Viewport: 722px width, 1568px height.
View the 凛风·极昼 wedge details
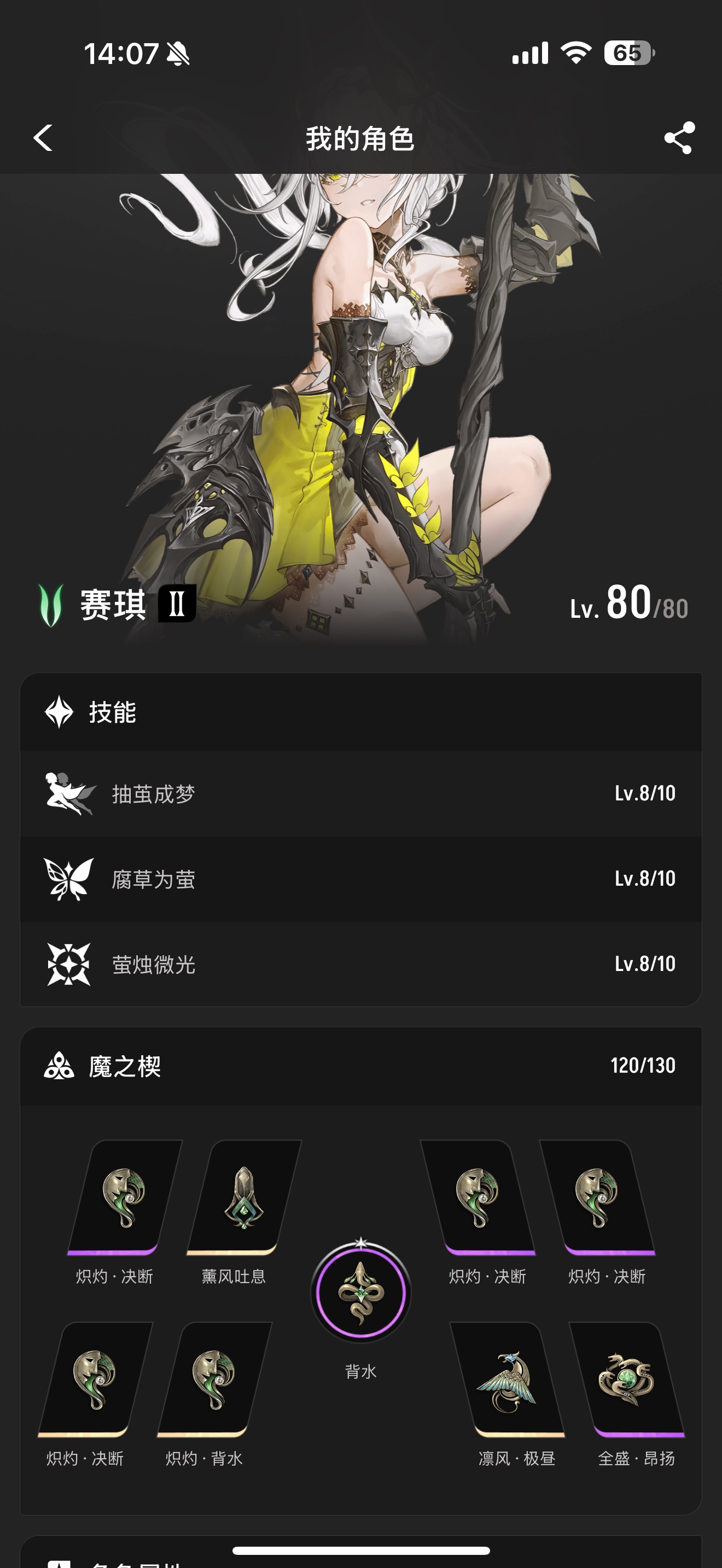(x=508, y=1379)
